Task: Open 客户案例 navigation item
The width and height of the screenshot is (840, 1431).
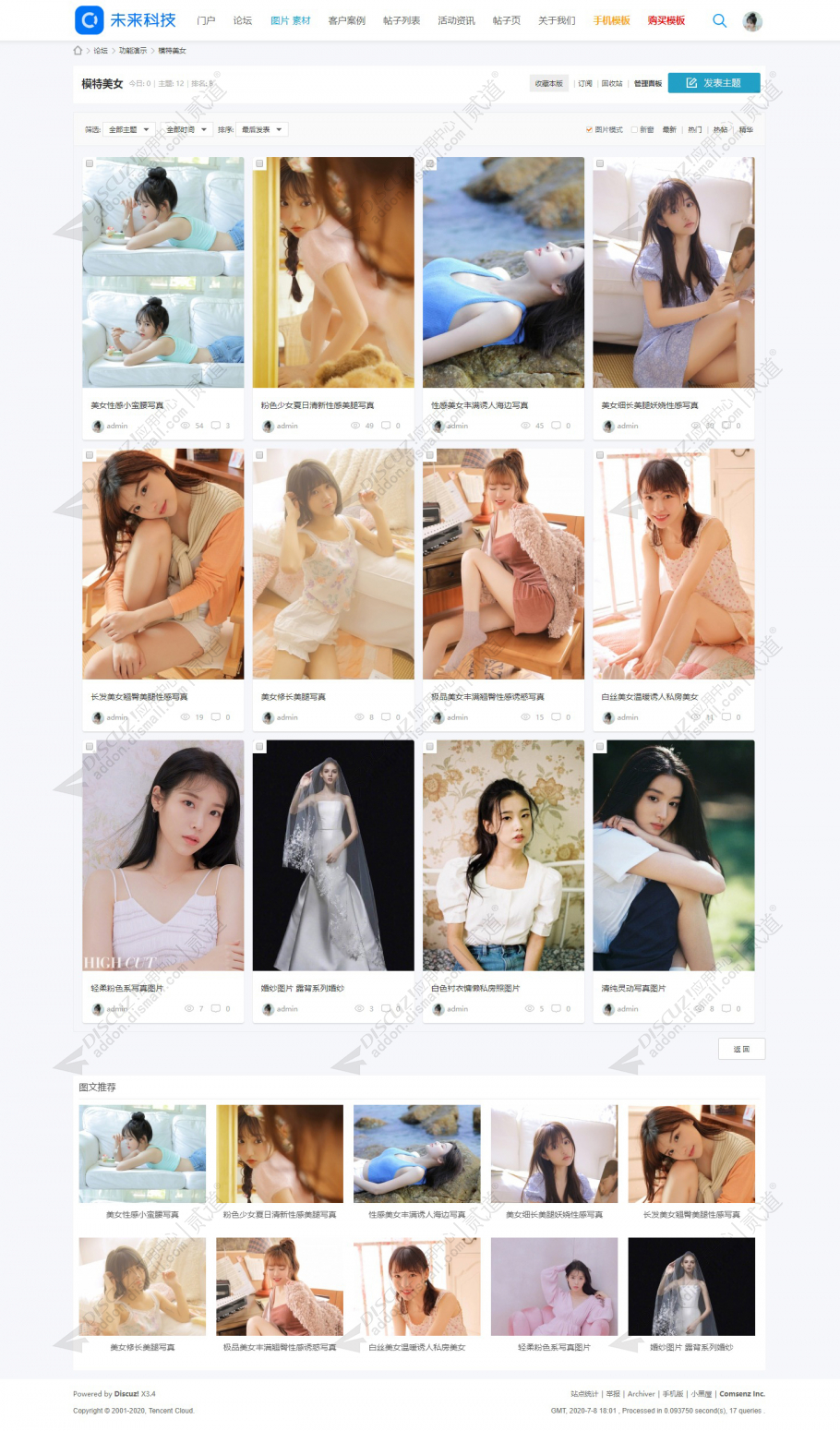Action: (x=346, y=20)
